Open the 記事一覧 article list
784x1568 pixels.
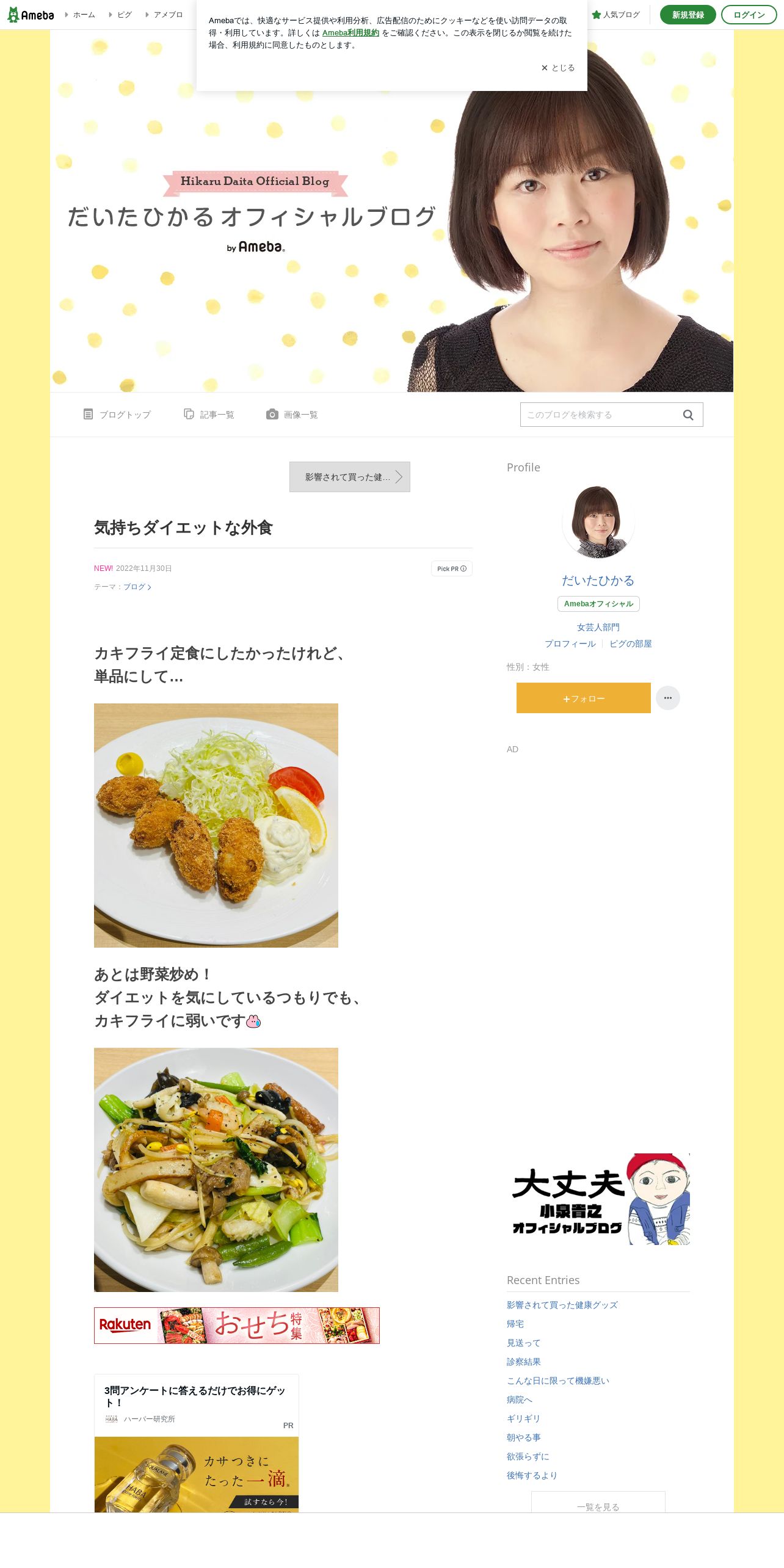(x=209, y=415)
